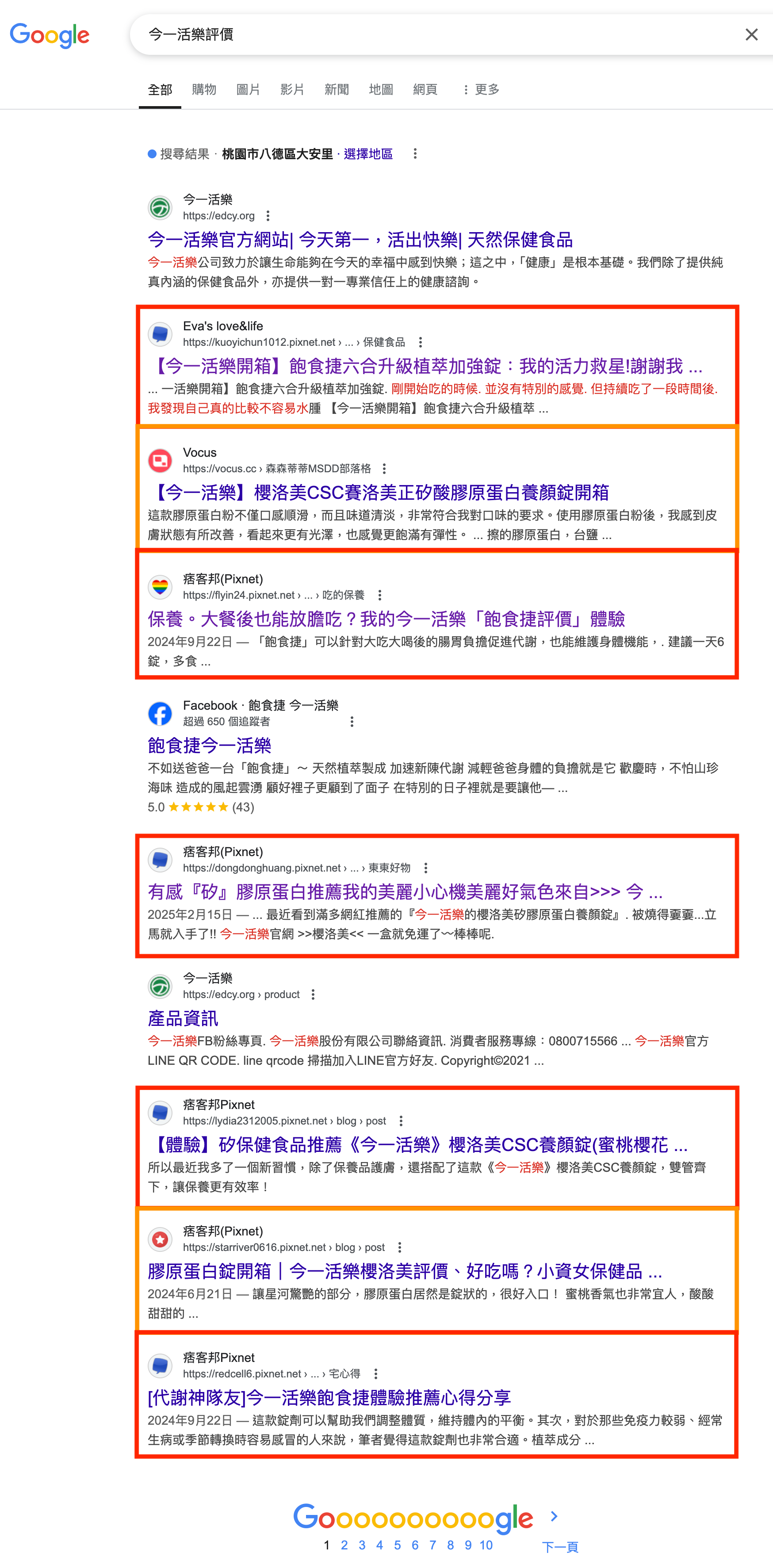Open the 更多 tabs menu
The image size is (773, 1568).
click(481, 89)
